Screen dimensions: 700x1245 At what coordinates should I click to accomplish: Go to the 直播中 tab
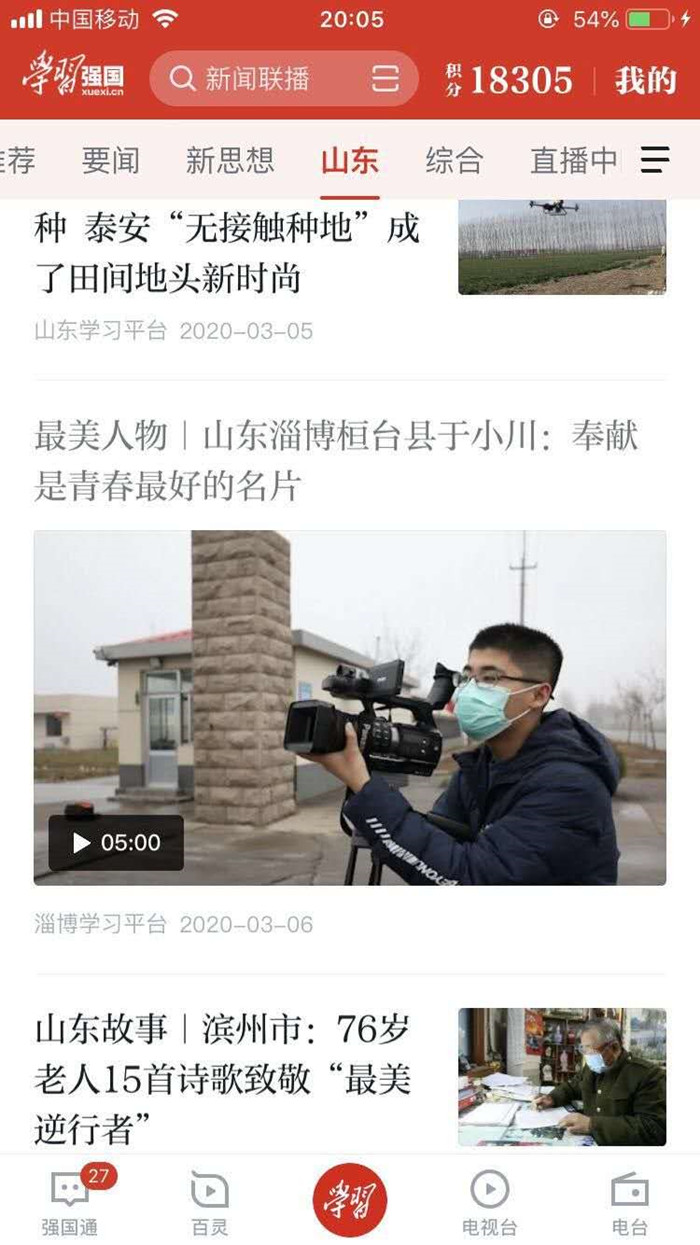point(573,160)
